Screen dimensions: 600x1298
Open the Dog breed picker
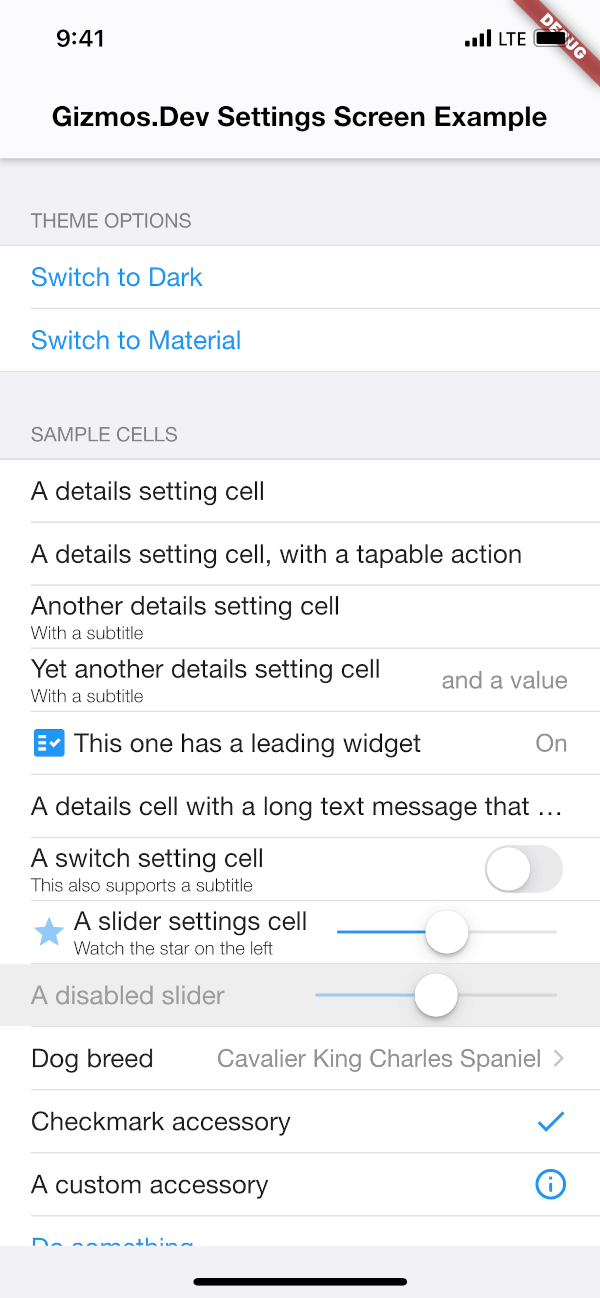coord(300,1058)
